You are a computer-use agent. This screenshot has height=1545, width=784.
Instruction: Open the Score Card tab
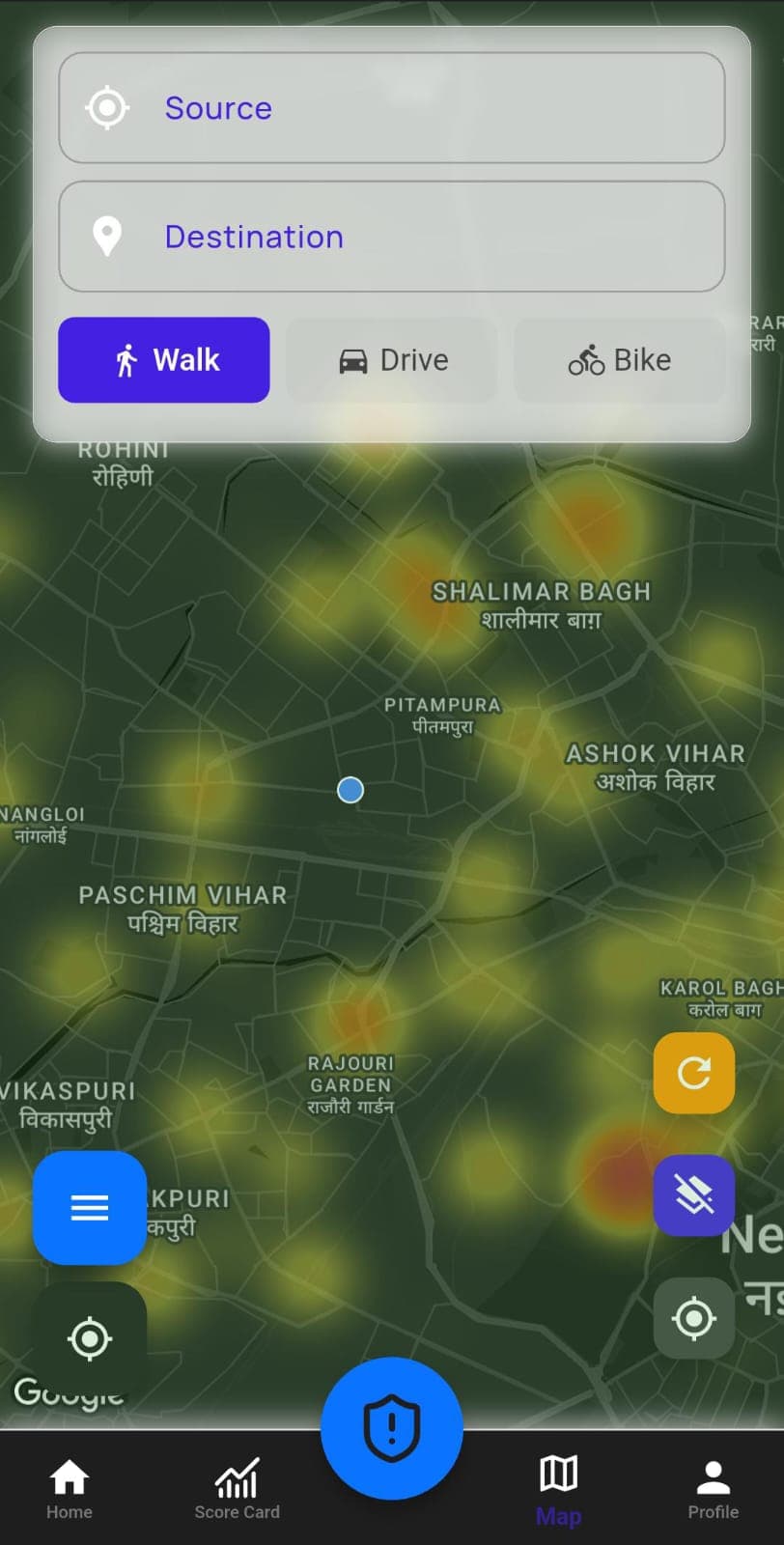(237, 1487)
